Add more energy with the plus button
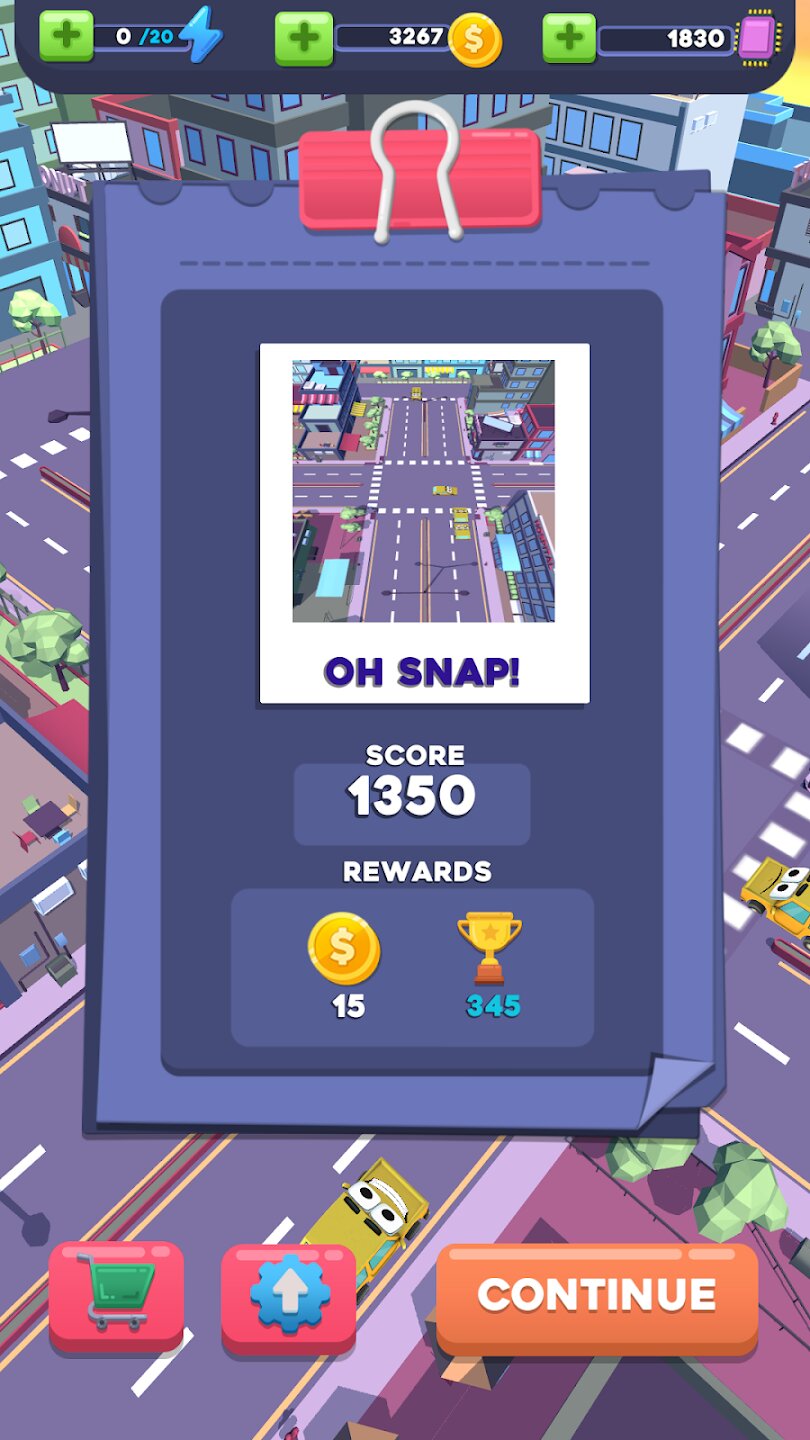This screenshot has width=810, height=1440. click(66, 38)
